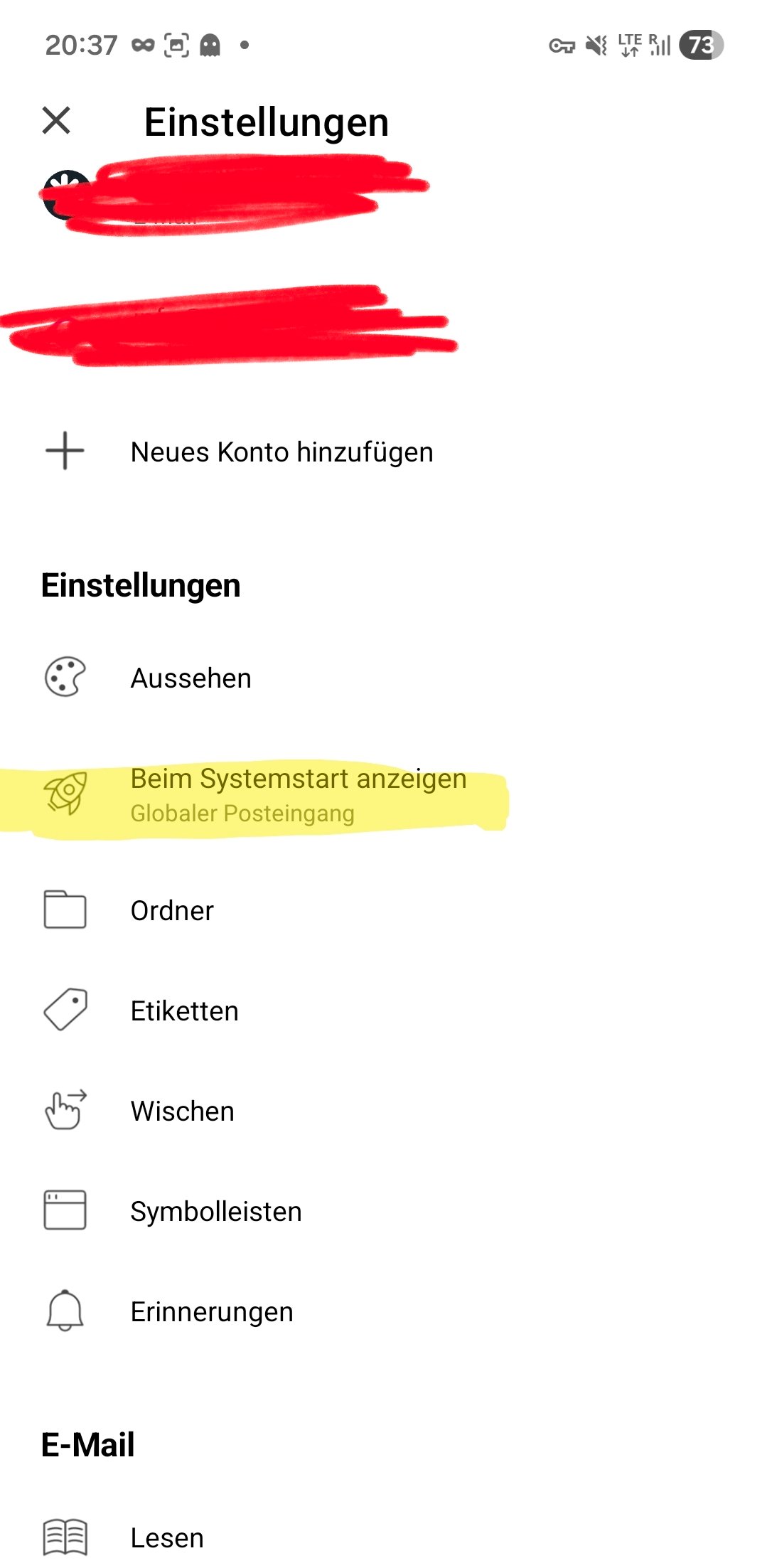Image resolution: width=767 pixels, height=1568 pixels.
Task: Open Lesen email settings
Action: (x=167, y=1537)
